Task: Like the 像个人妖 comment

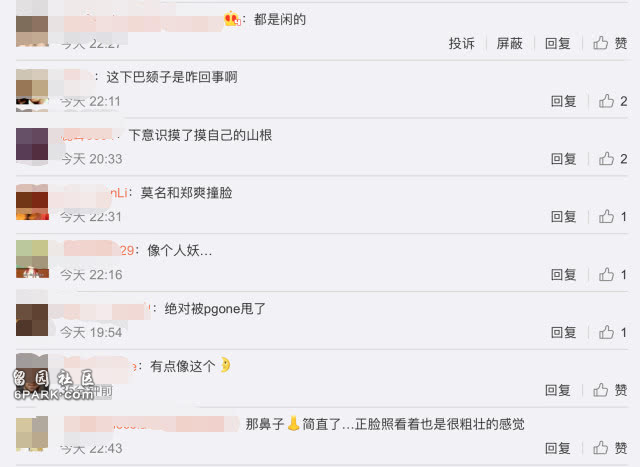Action: (612, 275)
